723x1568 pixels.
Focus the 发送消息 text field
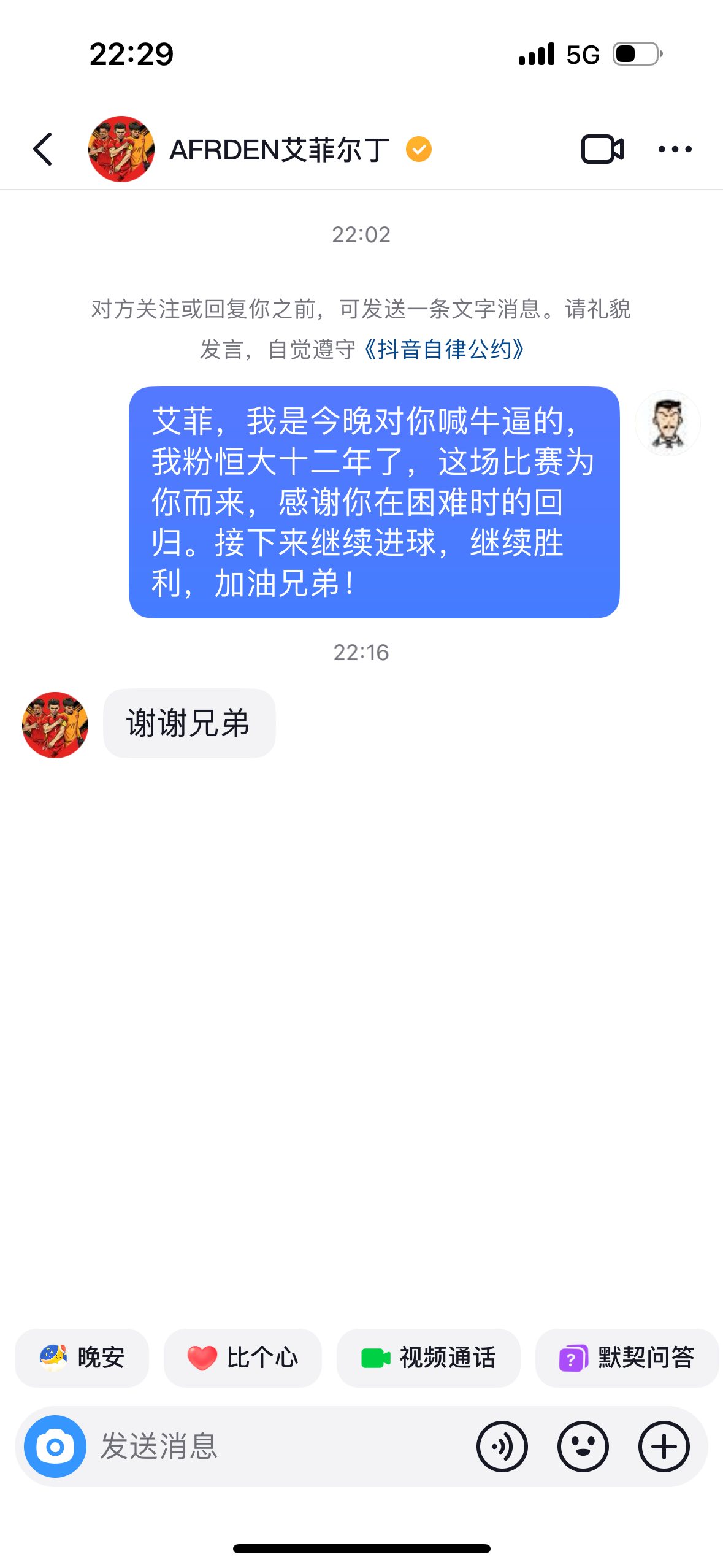(x=276, y=1446)
